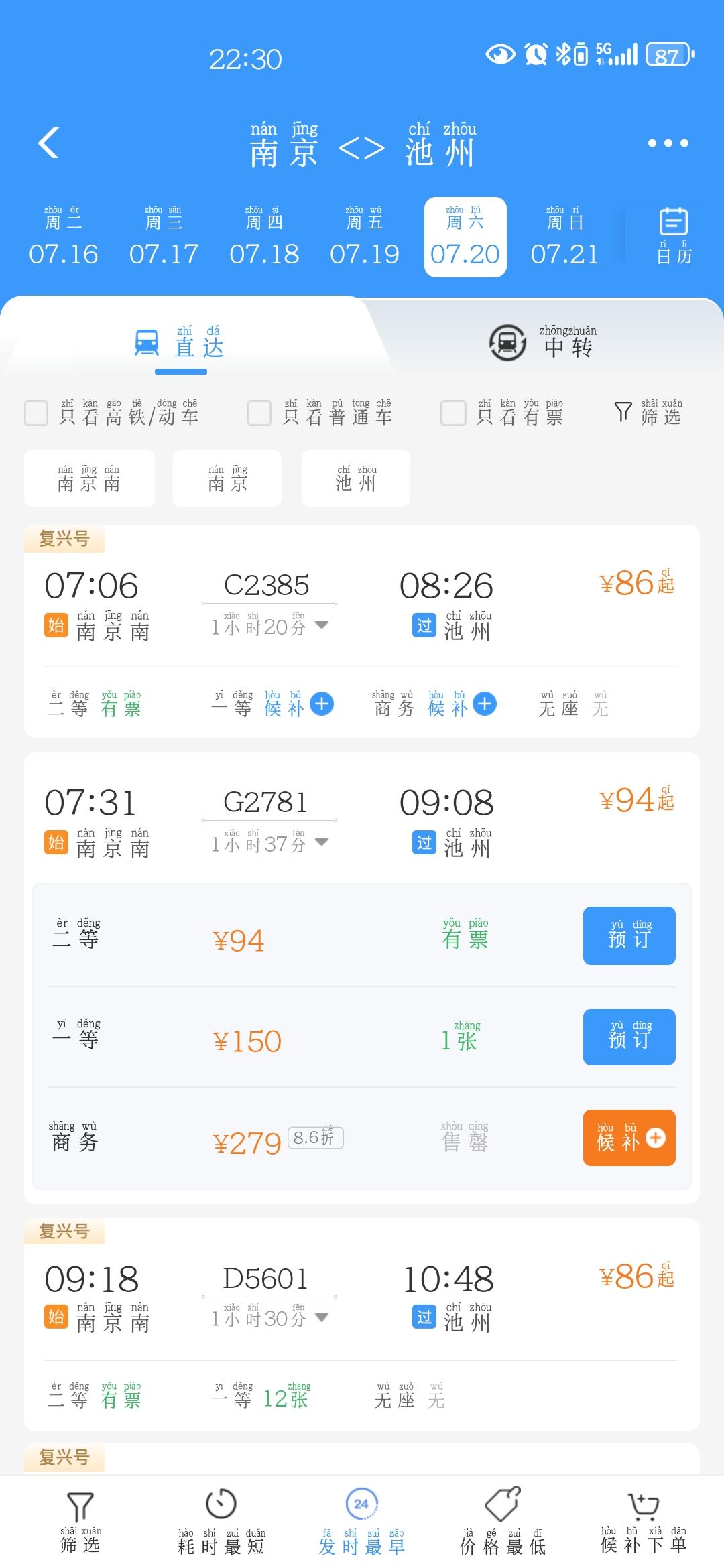The image size is (724, 1568).
Task: Check the 只看有票 filter box
Action: pos(453,413)
